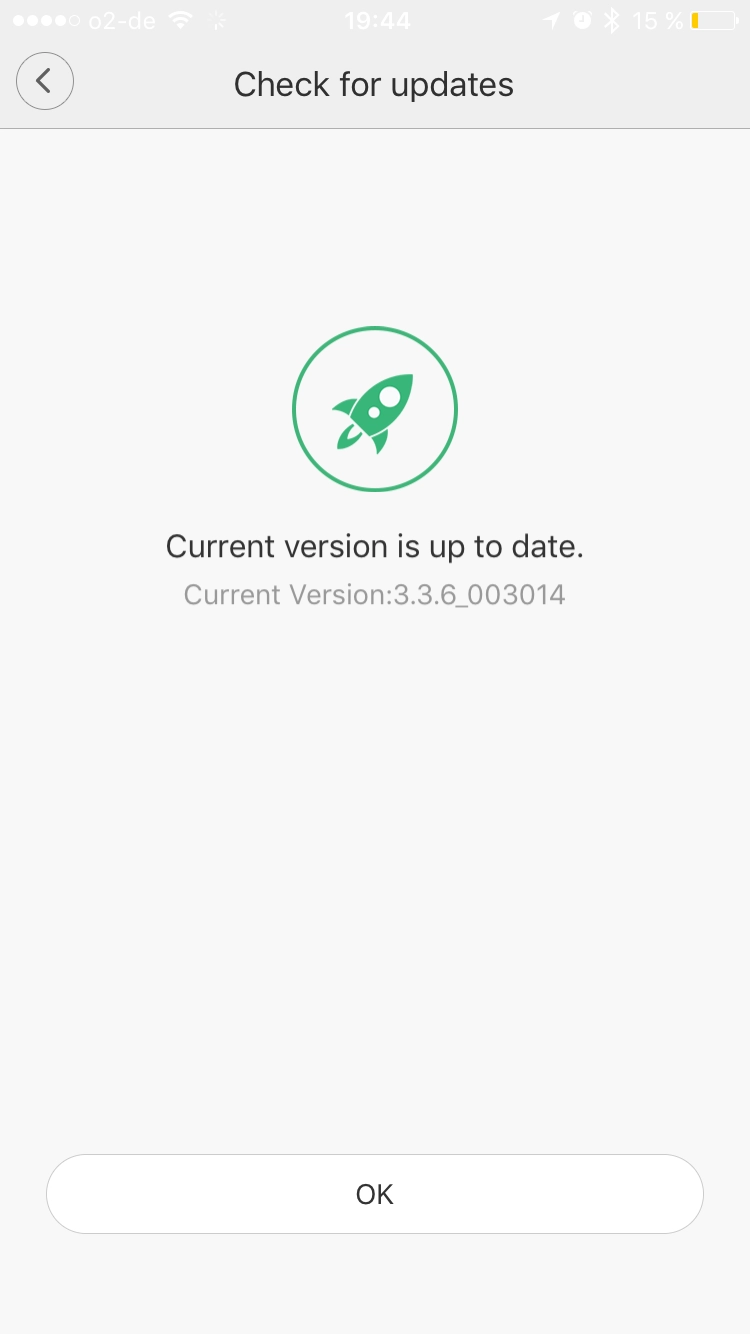The image size is (750, 1334).
Task: Confirm with the OK button
Action: point(375,1194)
